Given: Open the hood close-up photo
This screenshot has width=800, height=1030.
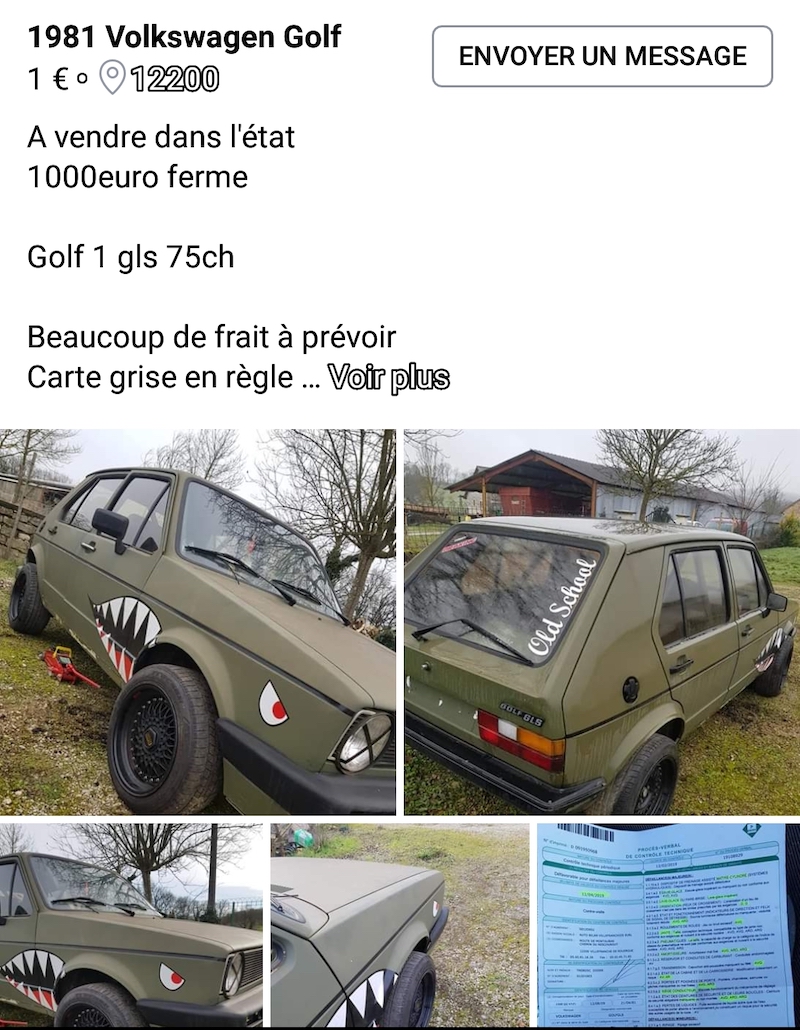Looking at the screenshot, I should pyautogui.click(x=399, y=926).
